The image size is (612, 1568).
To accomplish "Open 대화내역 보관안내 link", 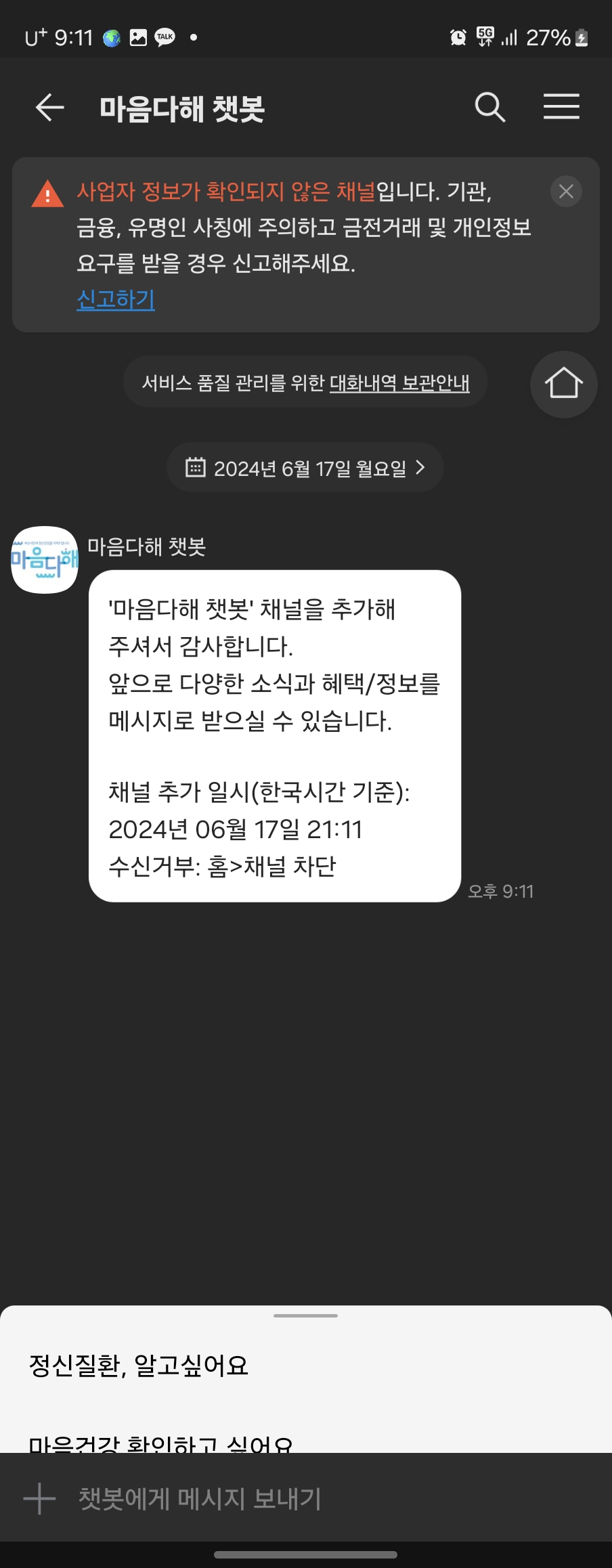I will (399, 383).
